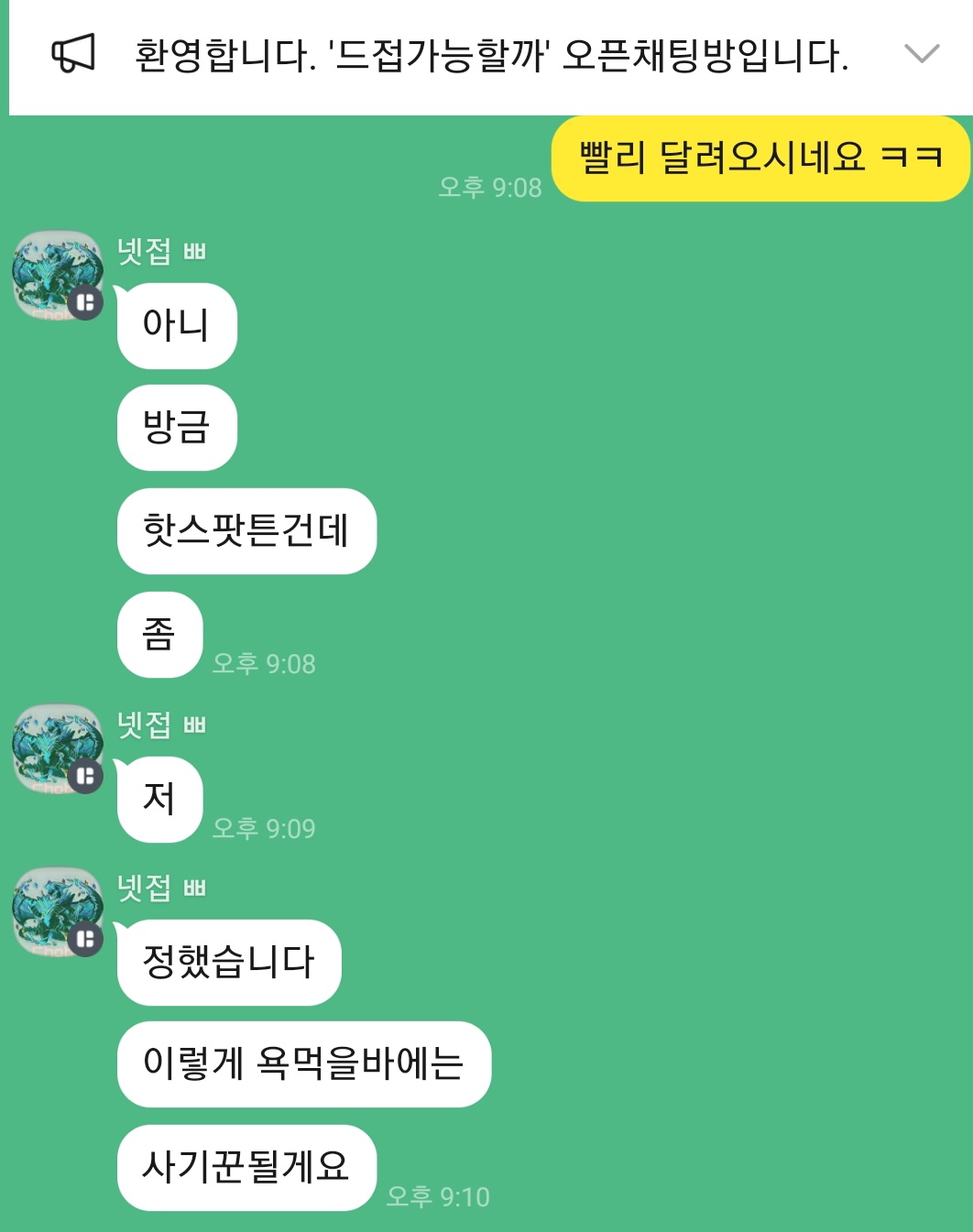Tap 넷접's avatar next to '정했습니다'
The width and height of the screenshot is (973, 1232).
[x=57, y=911]
